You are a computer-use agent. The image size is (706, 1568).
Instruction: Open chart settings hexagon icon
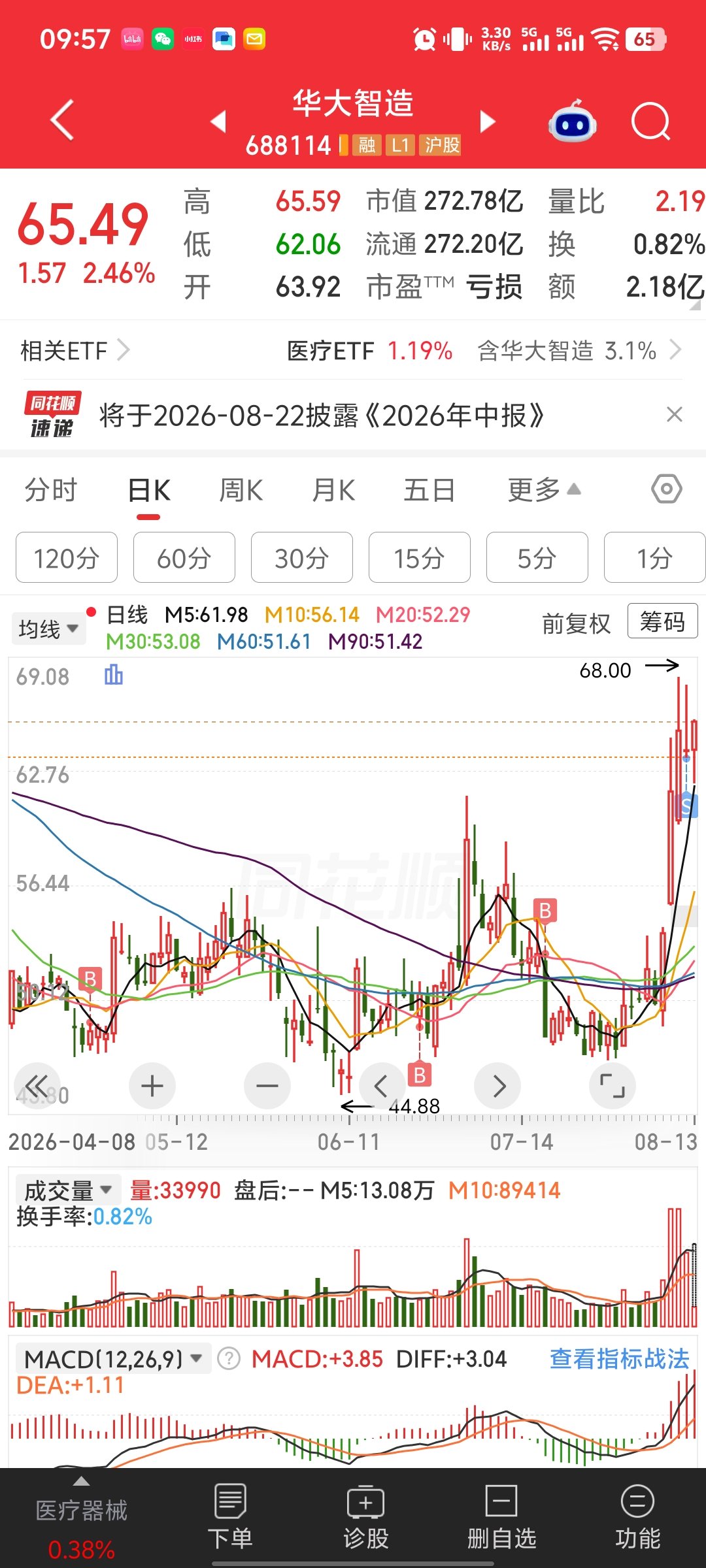[667, 489]
